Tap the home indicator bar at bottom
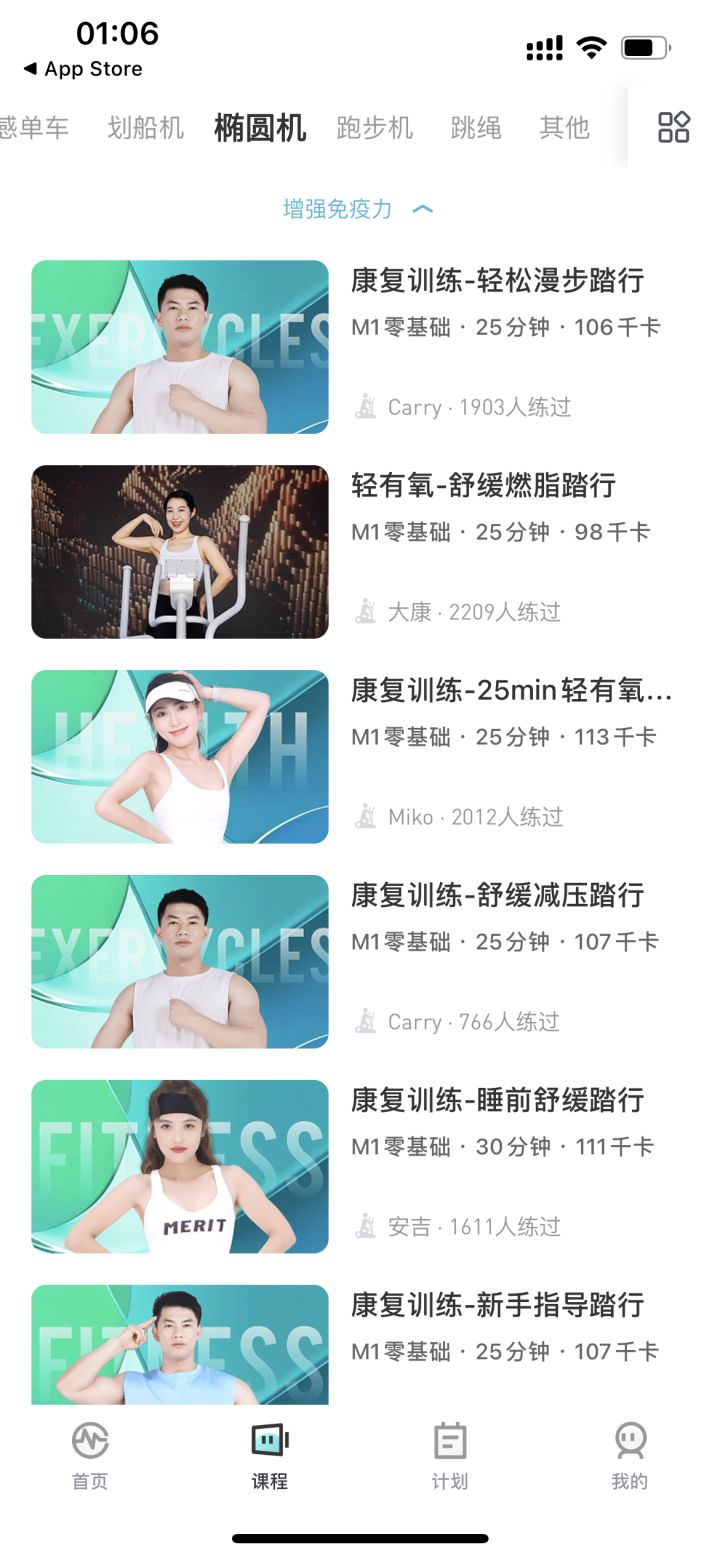Viewport: 720px width, 1558px height. click(x=360, y=1538)
